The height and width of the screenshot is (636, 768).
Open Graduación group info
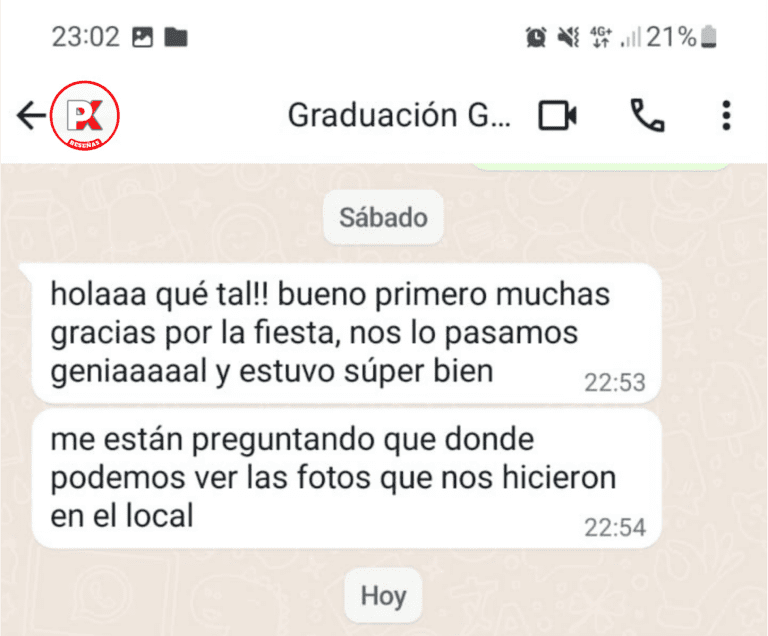[398, 116]
